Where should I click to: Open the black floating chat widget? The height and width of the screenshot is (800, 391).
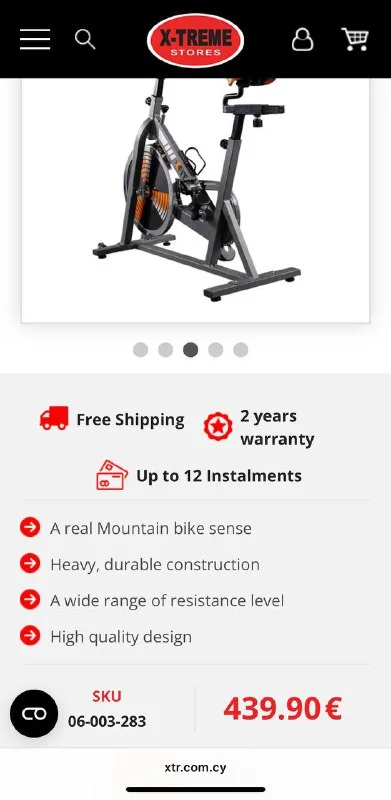point(34,713)
